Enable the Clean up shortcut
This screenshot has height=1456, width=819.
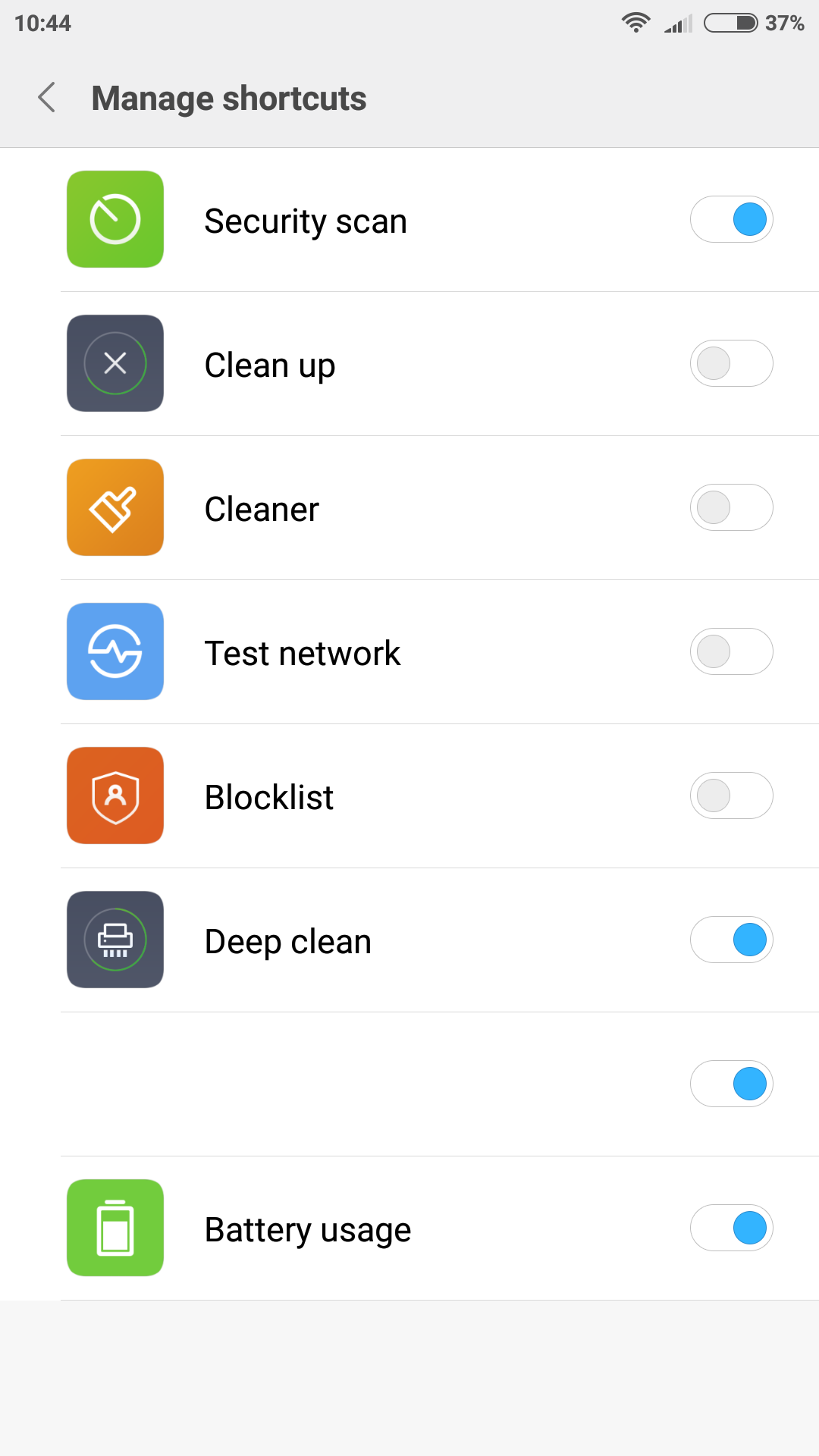[x=731, y=363]
